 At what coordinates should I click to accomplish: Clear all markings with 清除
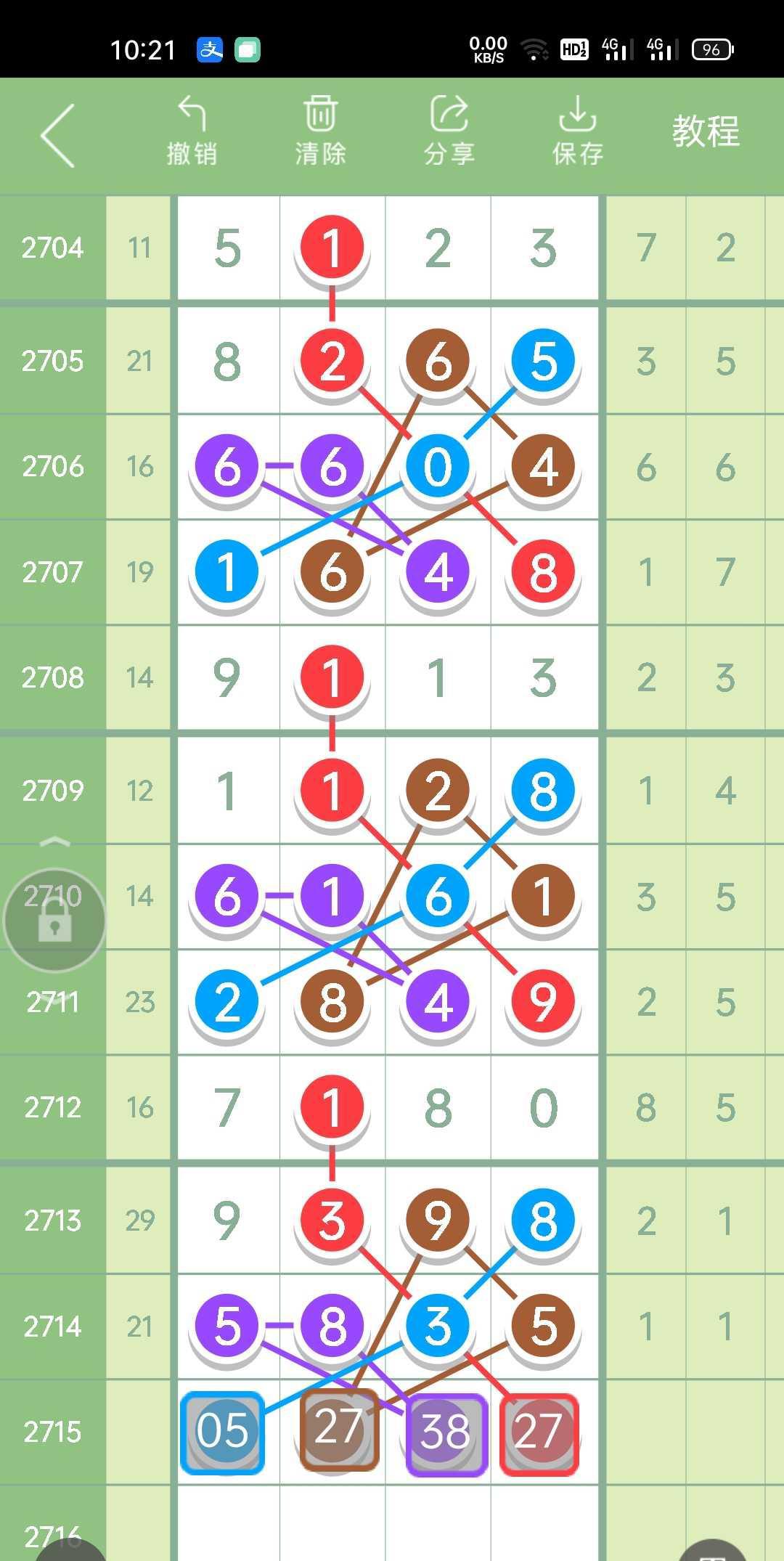coord(320,131)
